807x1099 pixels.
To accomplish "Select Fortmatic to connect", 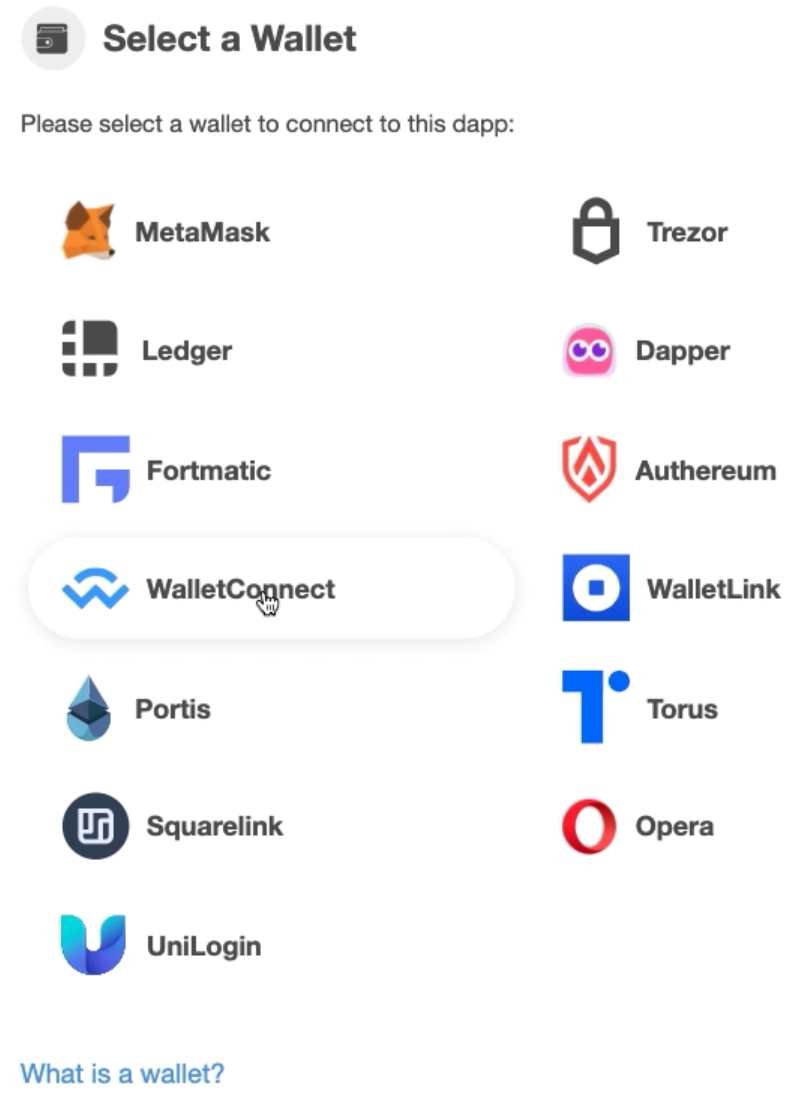I will click(x=167, y=470).
